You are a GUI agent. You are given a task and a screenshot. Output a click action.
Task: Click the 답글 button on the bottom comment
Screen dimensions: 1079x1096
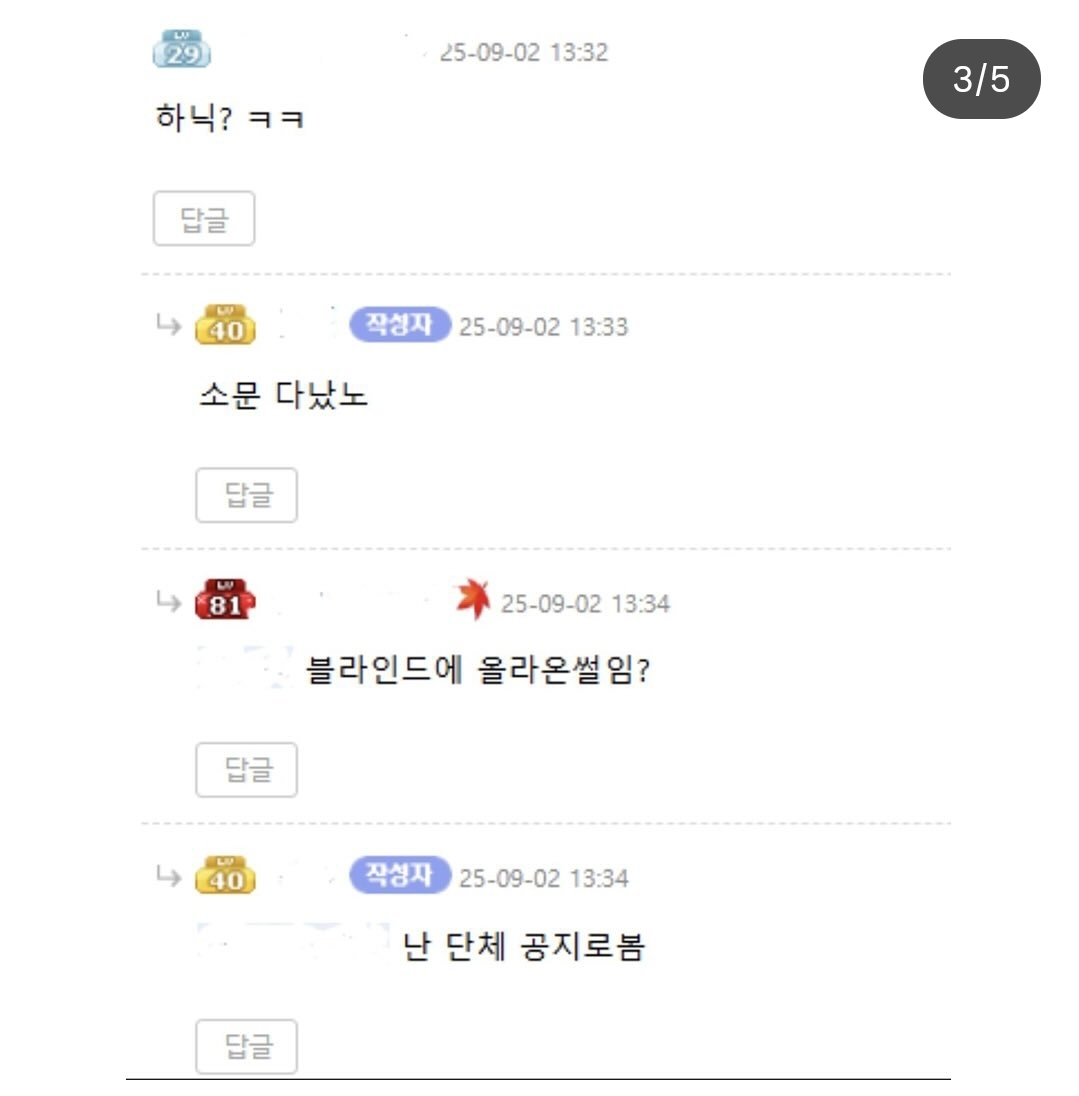pos(246,1046)
